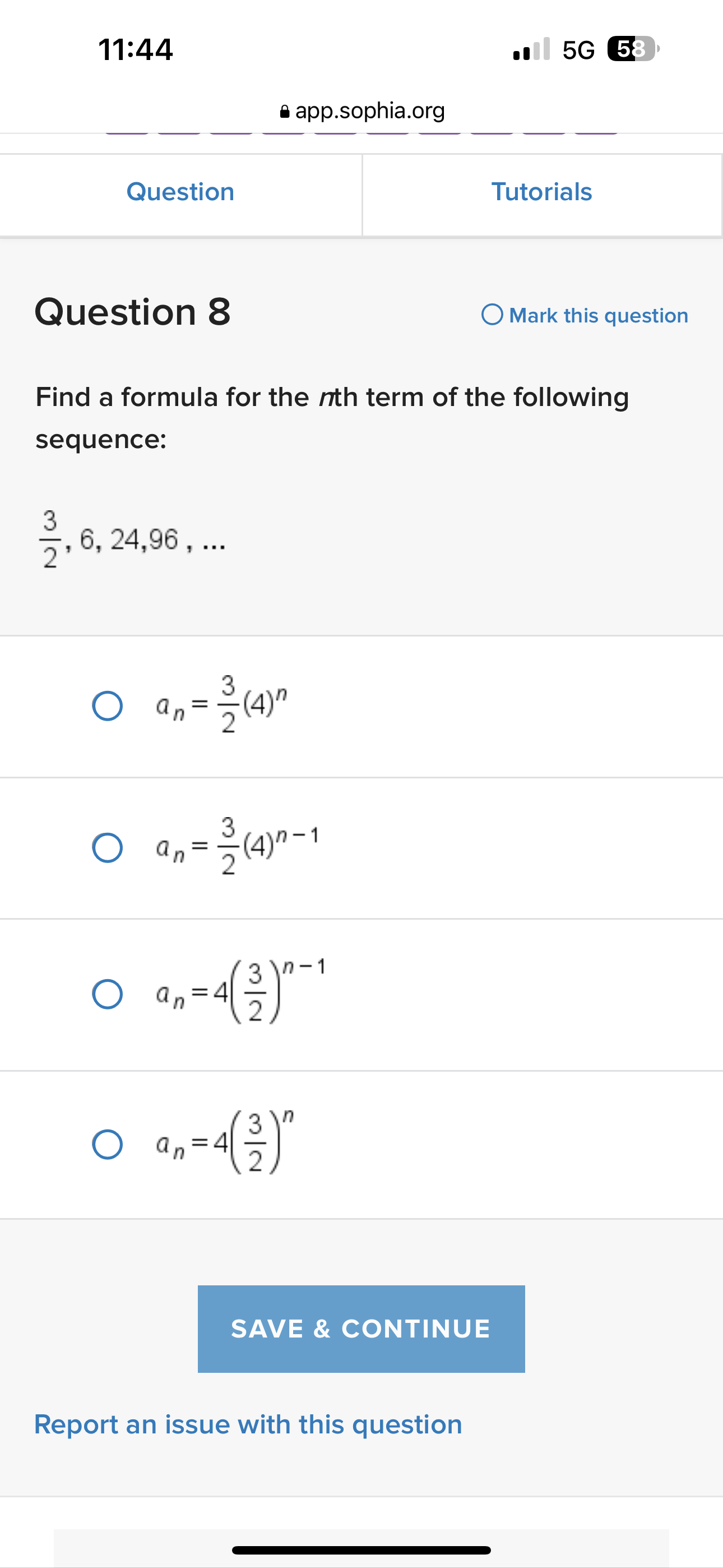Open Report an issue with this question
This screenshot has width=723, height=1568.
(x=248, y=1424)
